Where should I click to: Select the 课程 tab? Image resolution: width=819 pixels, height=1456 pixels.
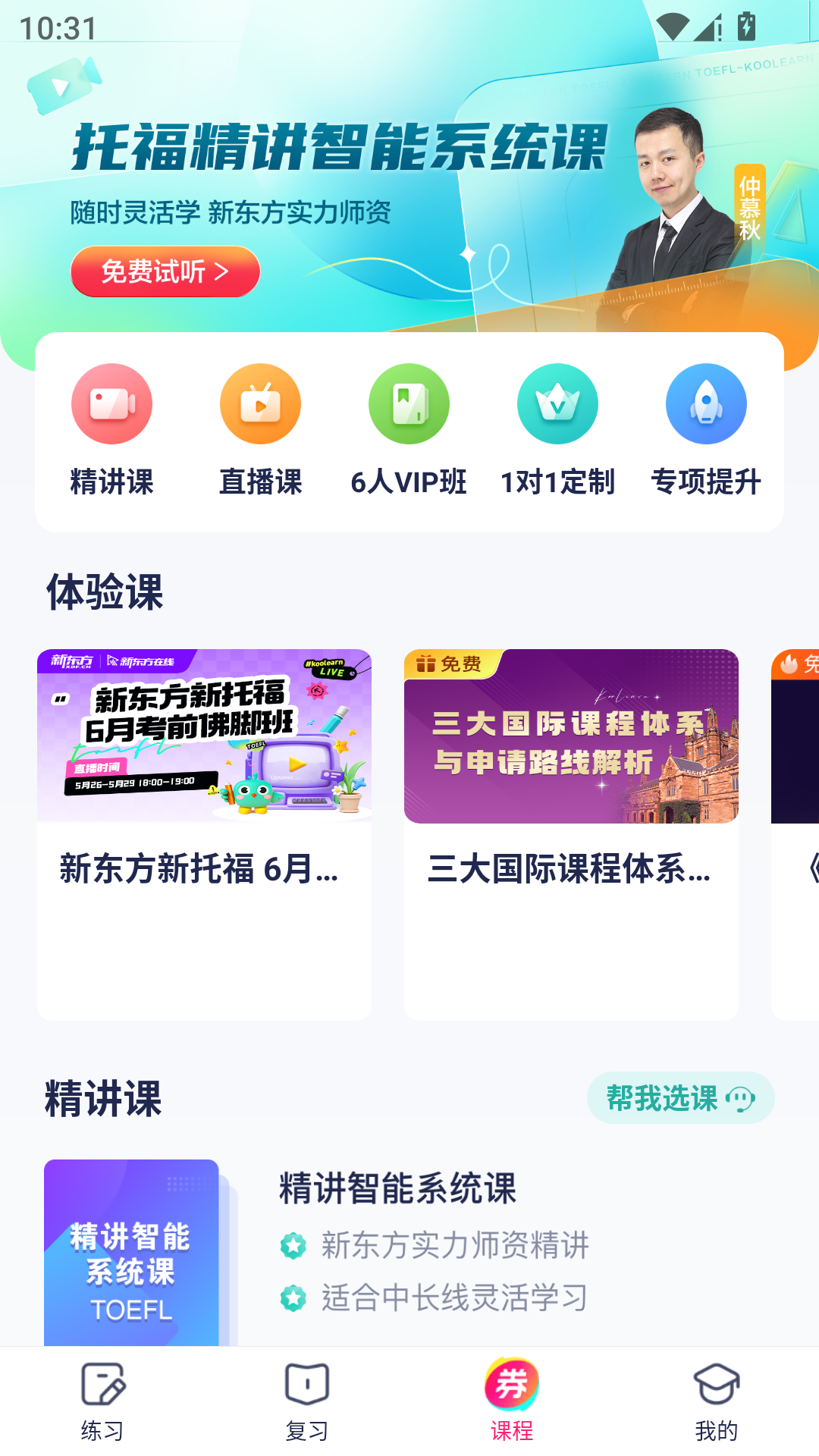(x=512, y=1402)
